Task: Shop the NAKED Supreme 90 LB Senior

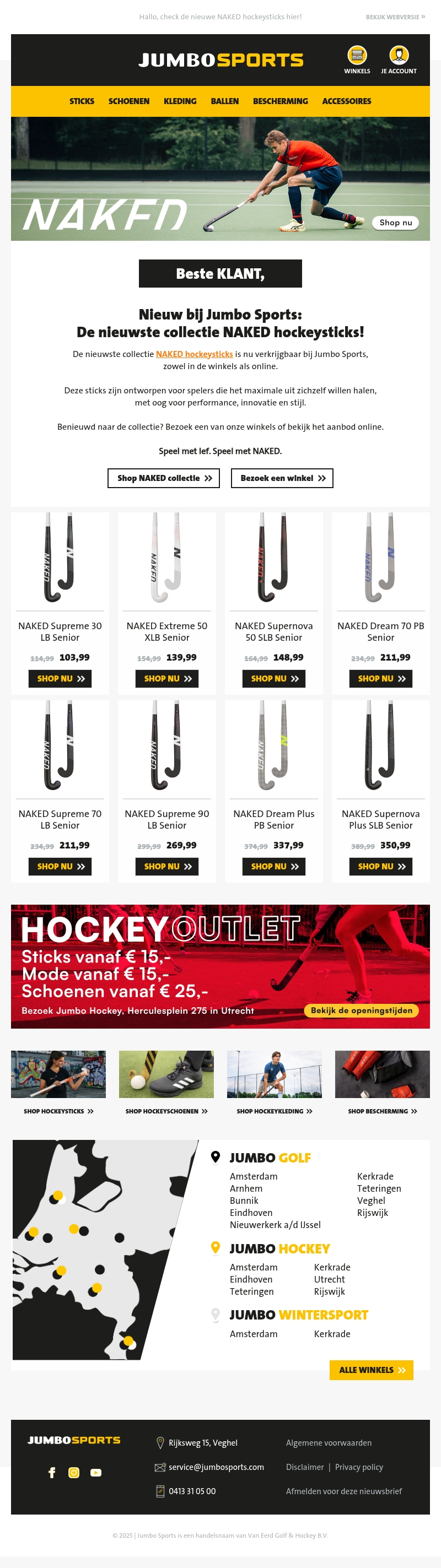Action: tap(167, 867)
